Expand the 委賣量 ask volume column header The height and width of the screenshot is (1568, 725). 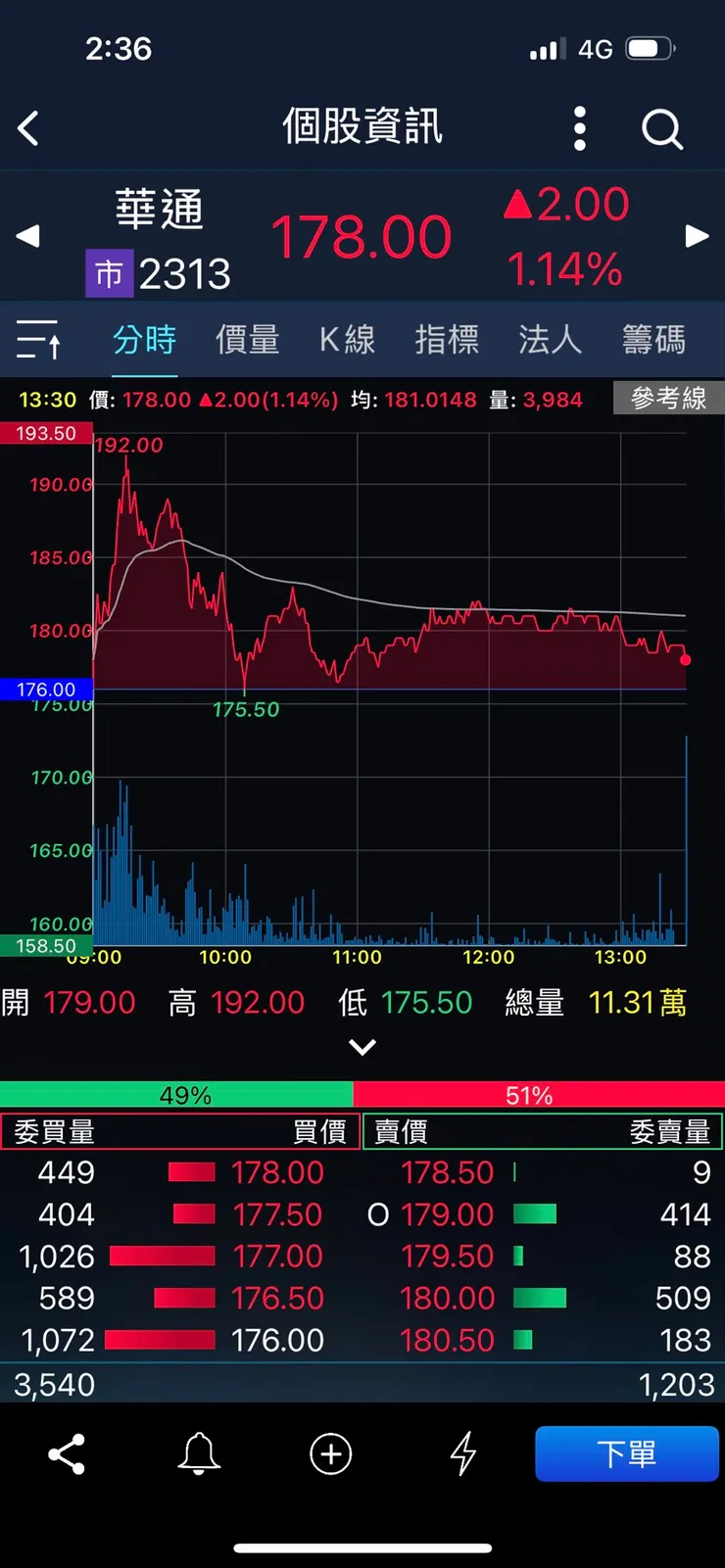click(x=672, y=1131)
